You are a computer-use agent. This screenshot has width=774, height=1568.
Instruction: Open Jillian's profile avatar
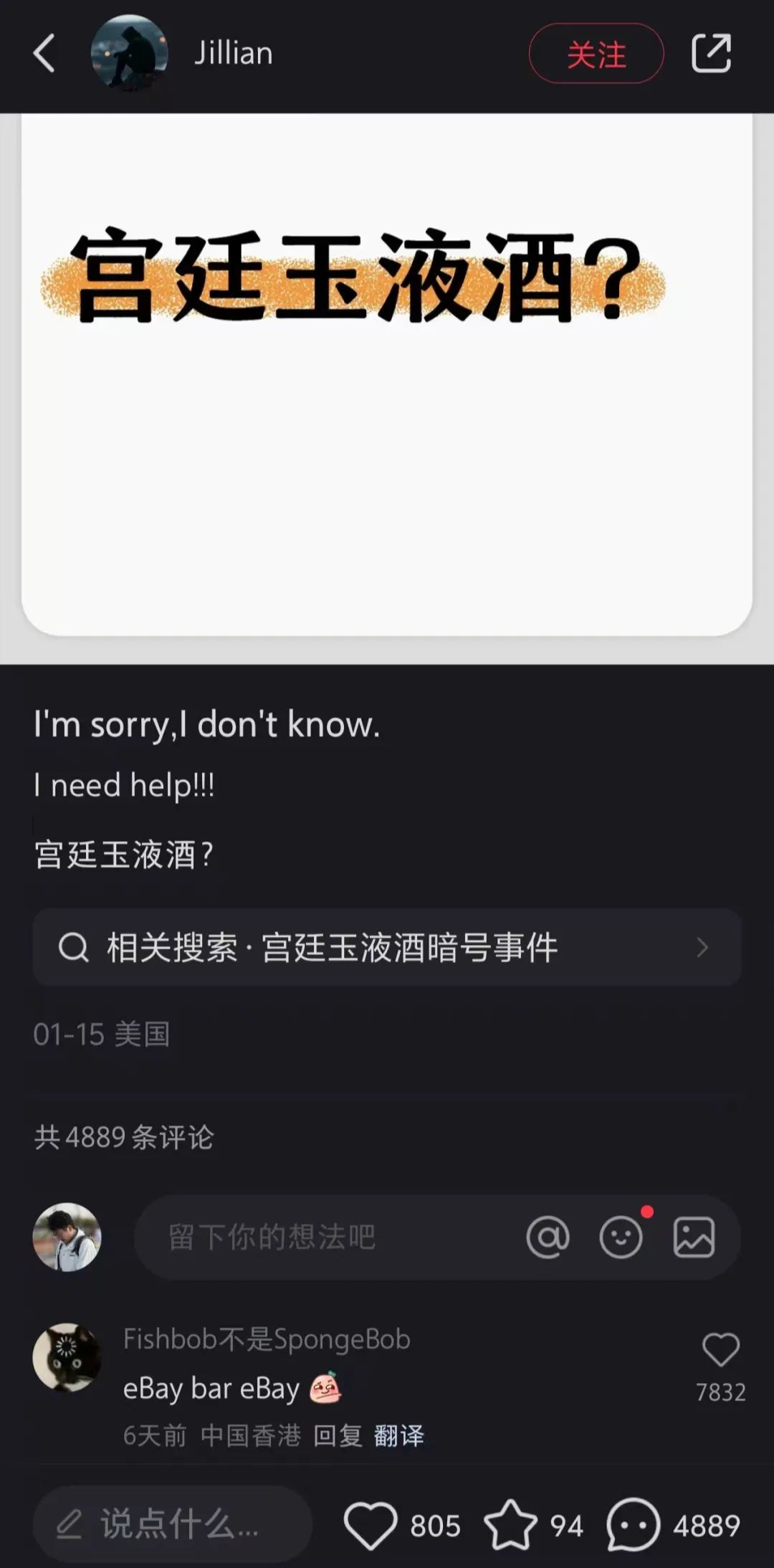130,53
